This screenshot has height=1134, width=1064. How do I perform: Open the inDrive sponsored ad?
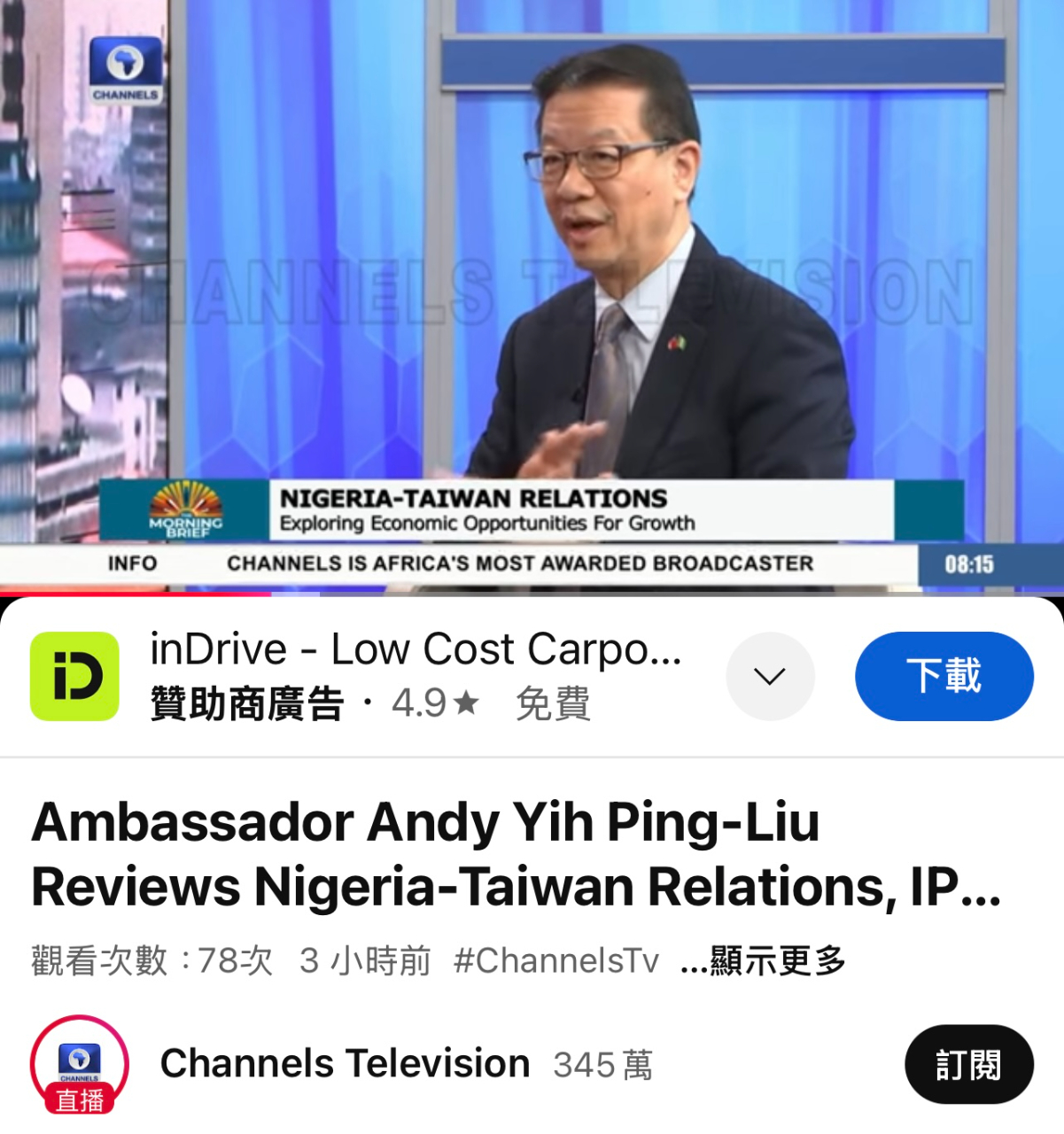[415, 651]
